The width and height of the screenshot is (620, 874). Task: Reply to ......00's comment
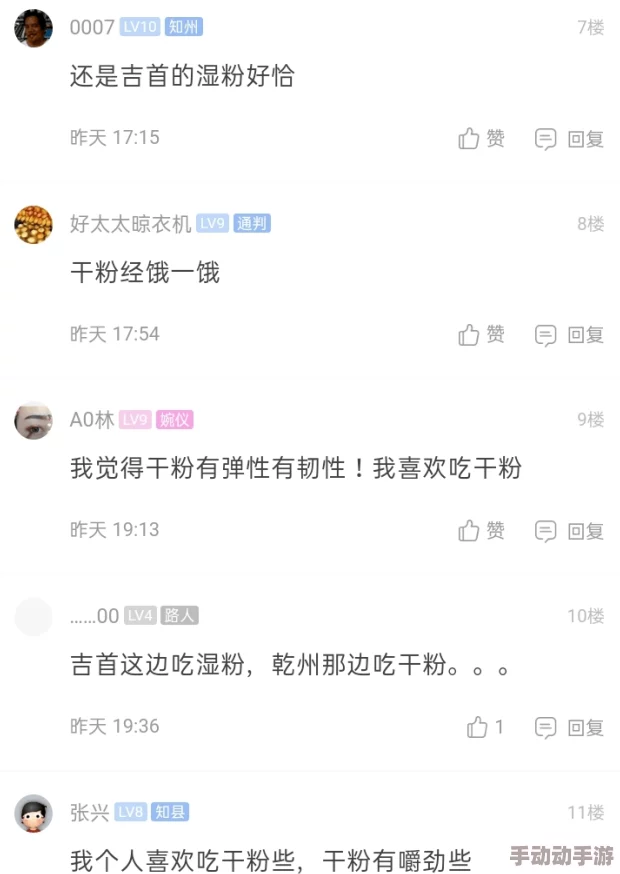point(569,727)
